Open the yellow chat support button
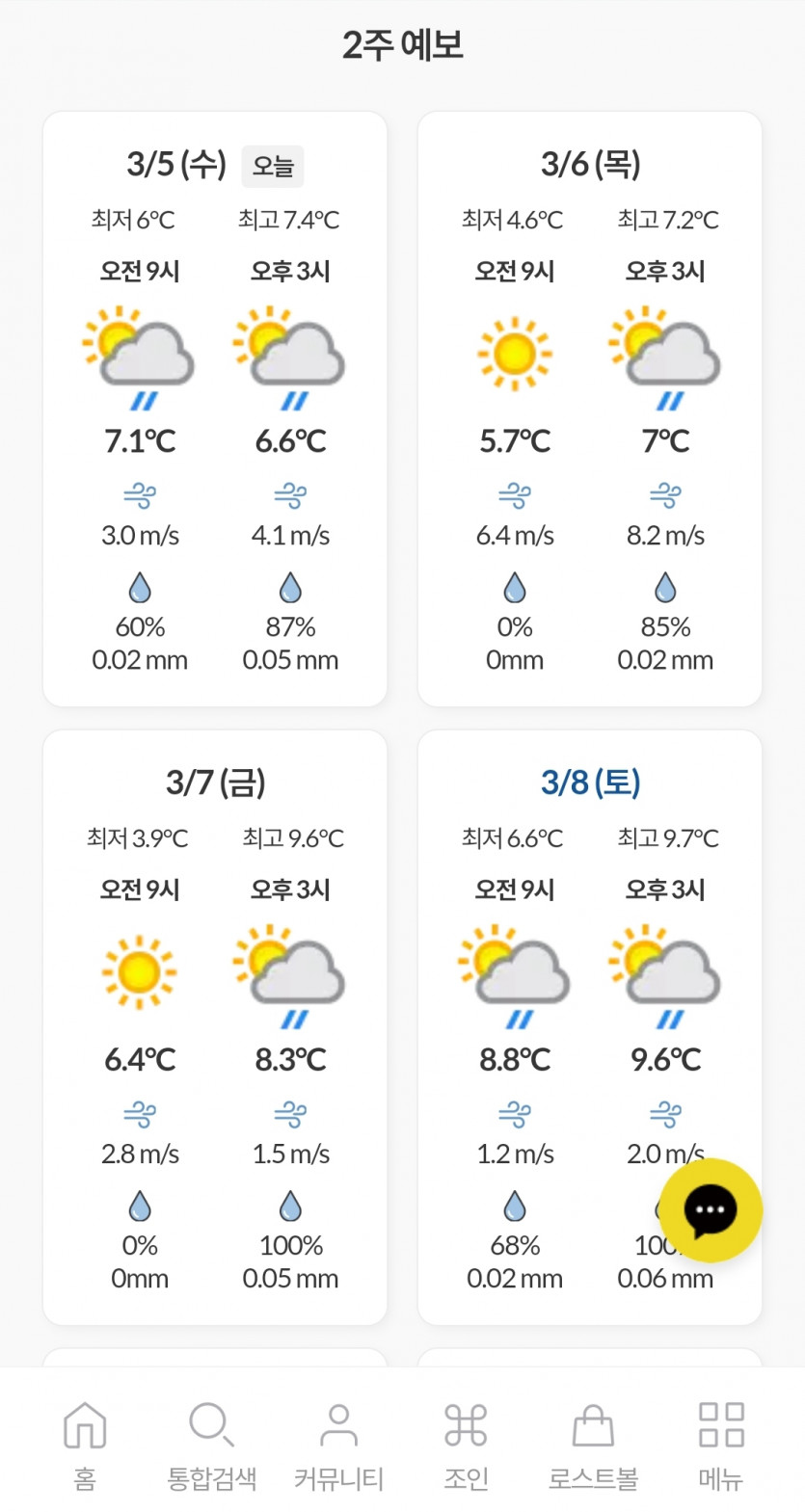 (x=711, y=1209)
